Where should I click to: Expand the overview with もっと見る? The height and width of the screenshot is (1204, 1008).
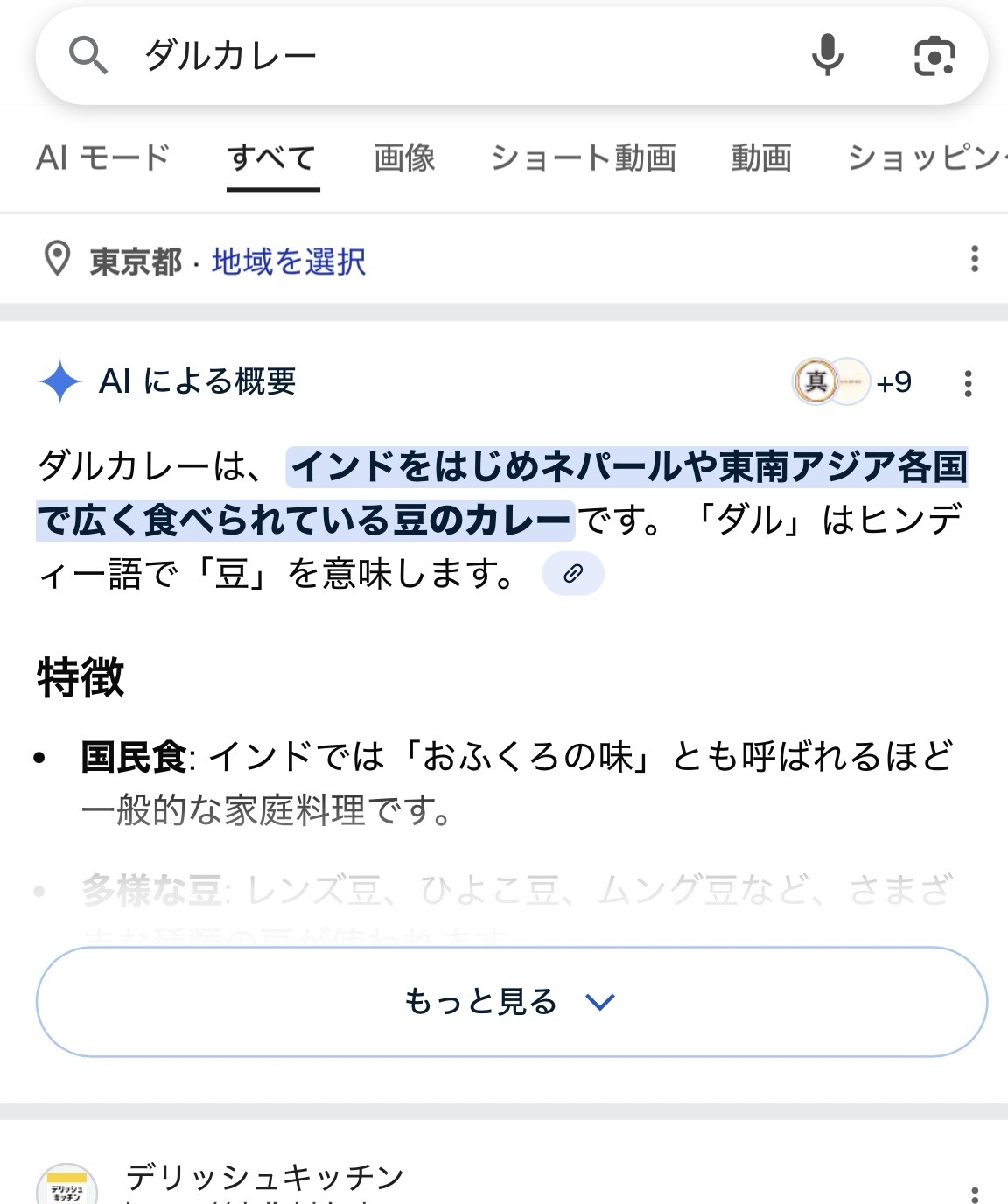pyautogui.click(x=511, y=1001)
